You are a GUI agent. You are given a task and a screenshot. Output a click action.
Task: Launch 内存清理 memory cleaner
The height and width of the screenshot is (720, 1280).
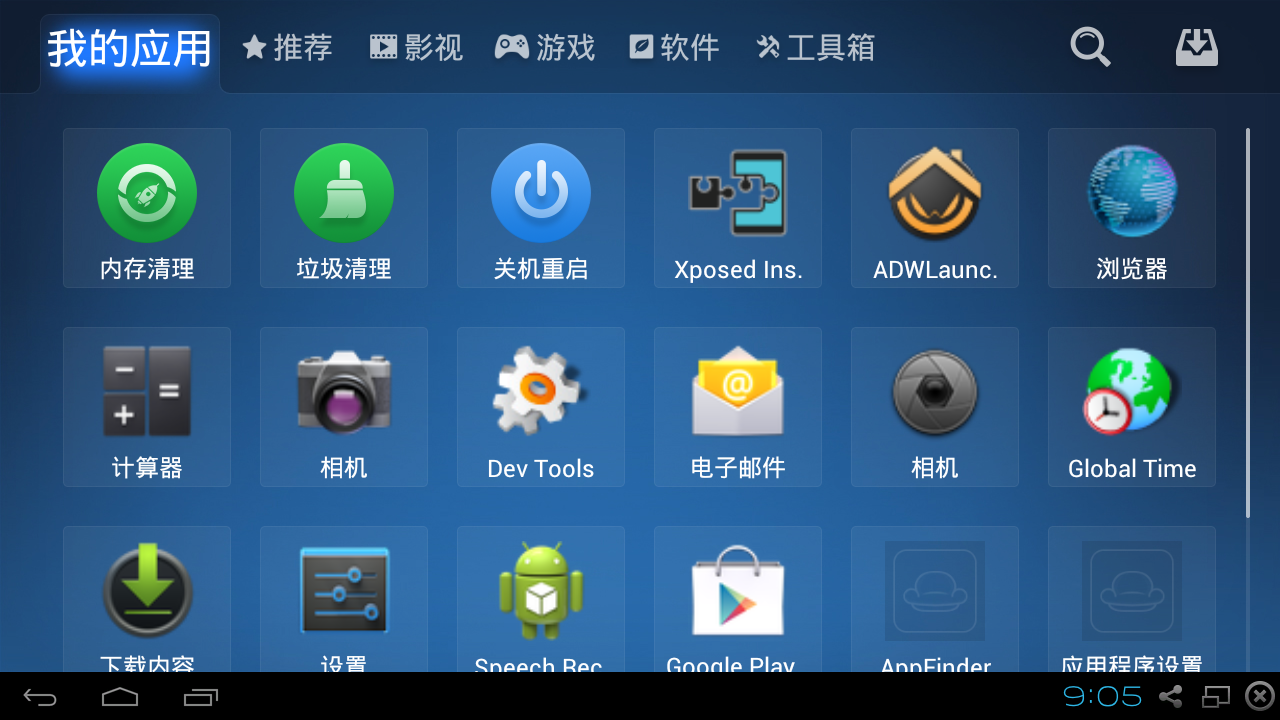147,208
